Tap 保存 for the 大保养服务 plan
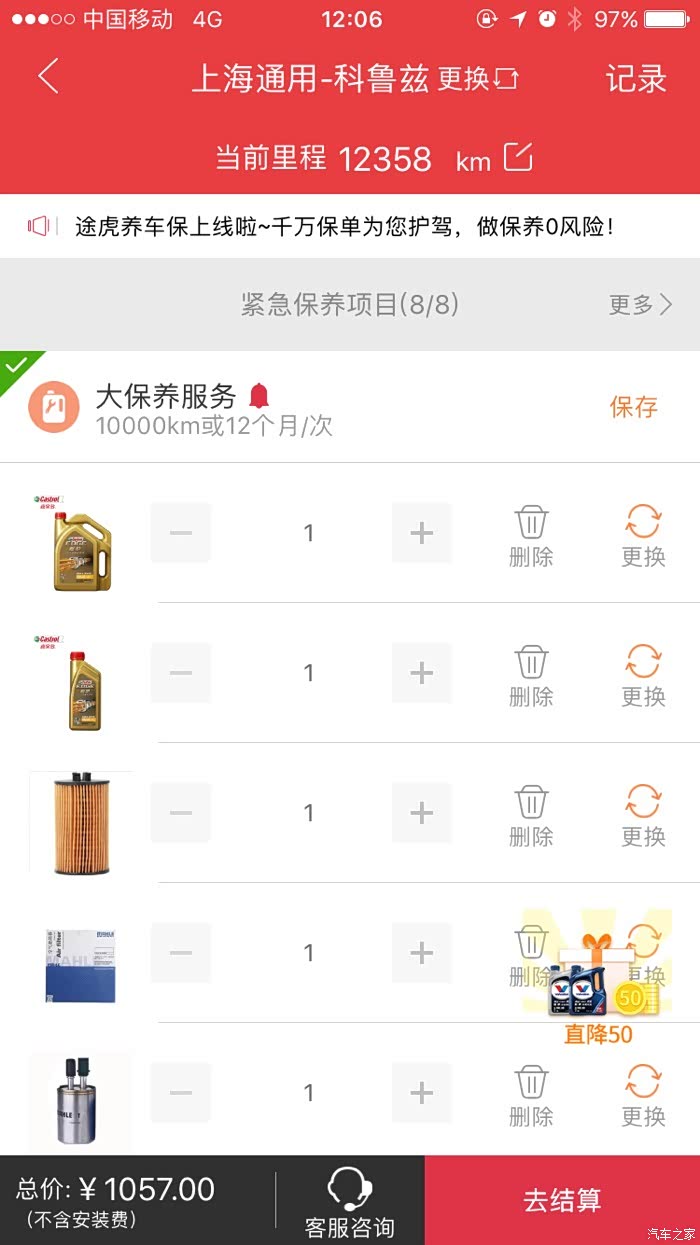This screenshot has width=700, height=1245. pos(634,407)
